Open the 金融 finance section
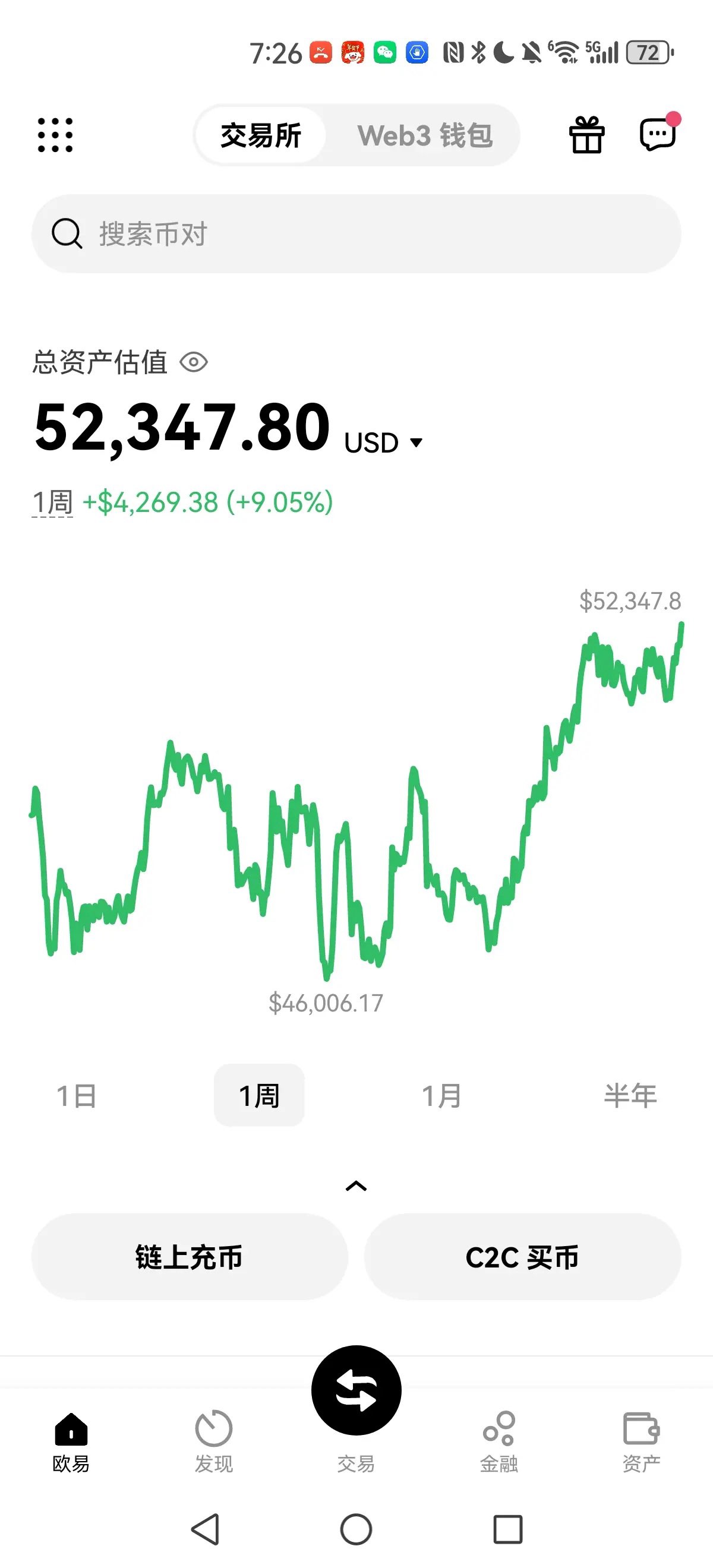The image size is (713, 1568). click(x=499, y=1430)
